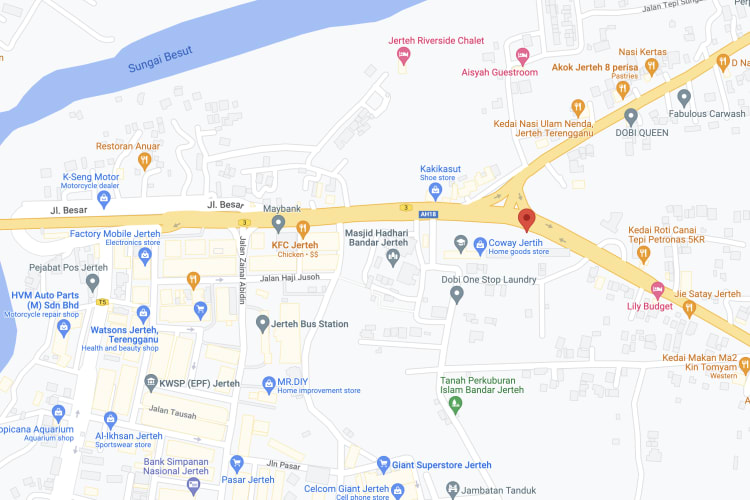Select Tanah Perkuburan Islam Bandar Jerteh
This screenshot has height=500, width=750.
point(456,404)
